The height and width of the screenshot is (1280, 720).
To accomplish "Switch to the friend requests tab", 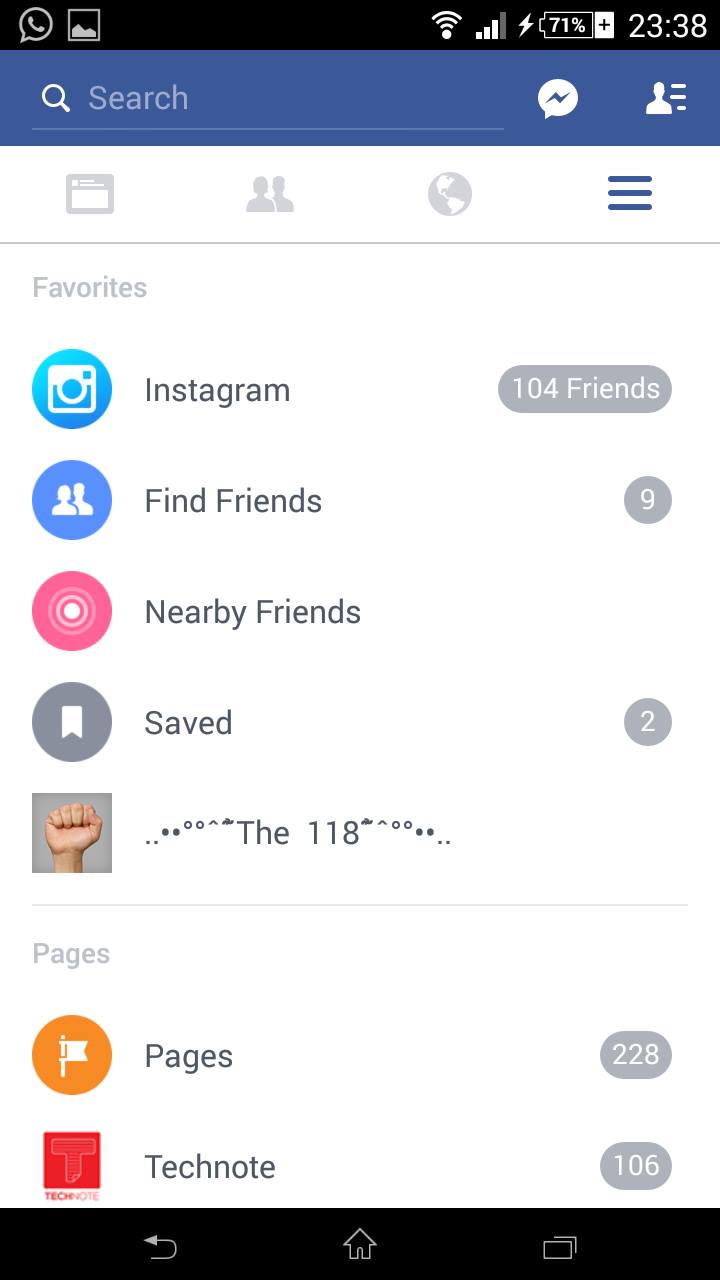I will [270, 194].
